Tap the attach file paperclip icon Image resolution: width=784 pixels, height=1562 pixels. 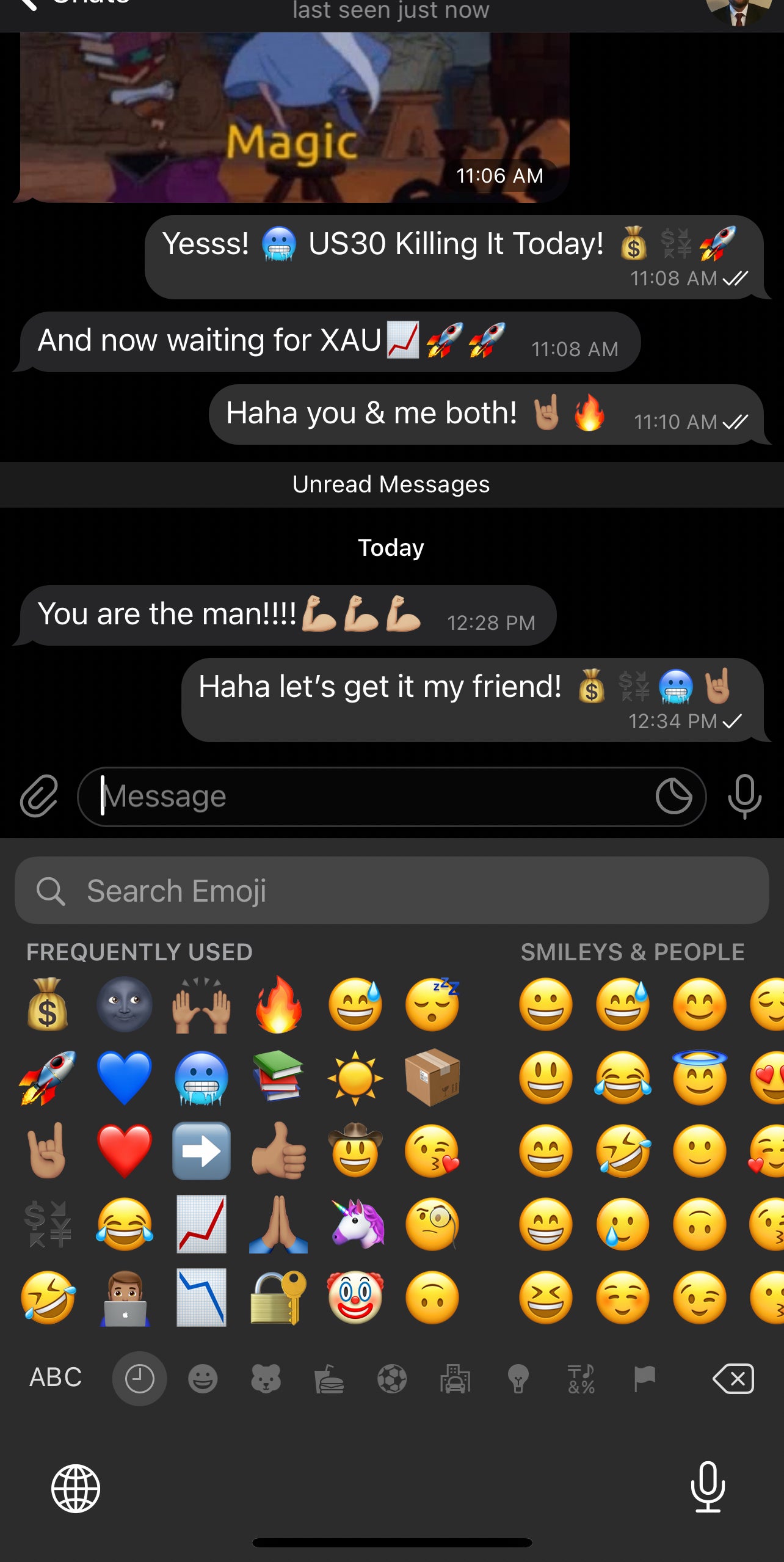39,796
